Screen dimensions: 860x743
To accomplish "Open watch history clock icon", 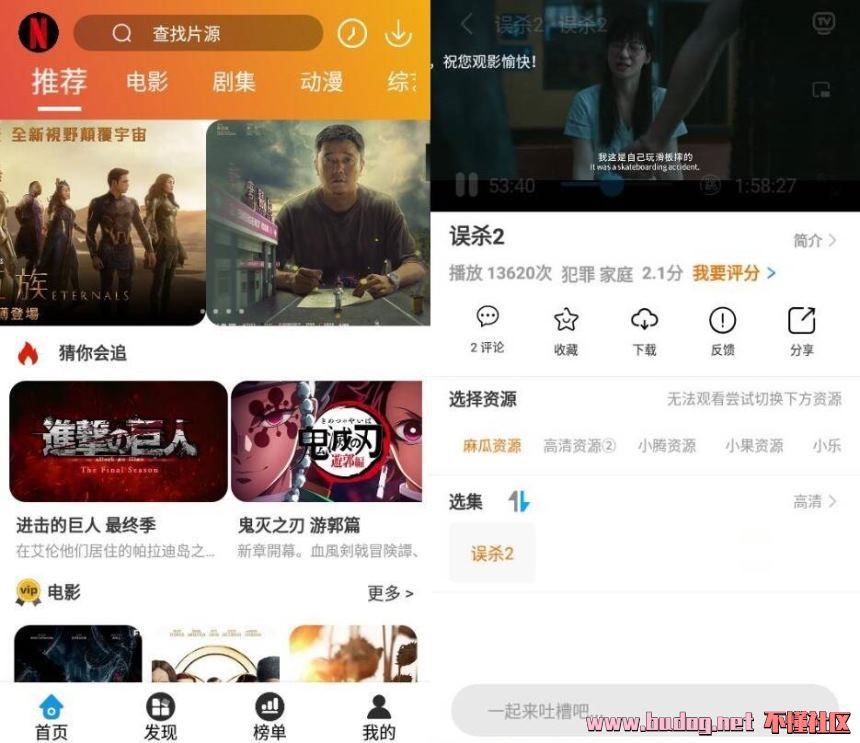I will [x=351, y=33].
